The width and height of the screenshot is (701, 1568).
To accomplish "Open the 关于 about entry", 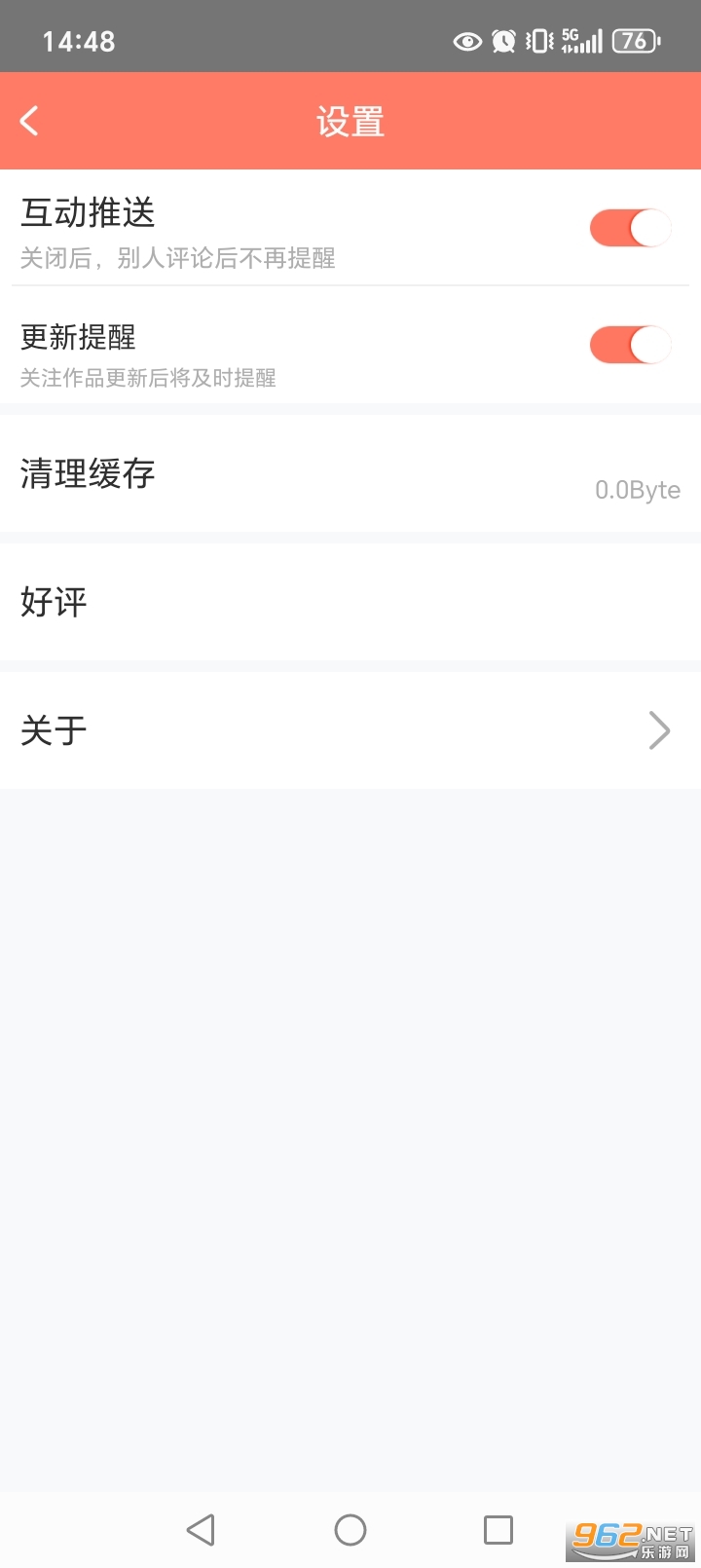I will [x=350, y=730].
